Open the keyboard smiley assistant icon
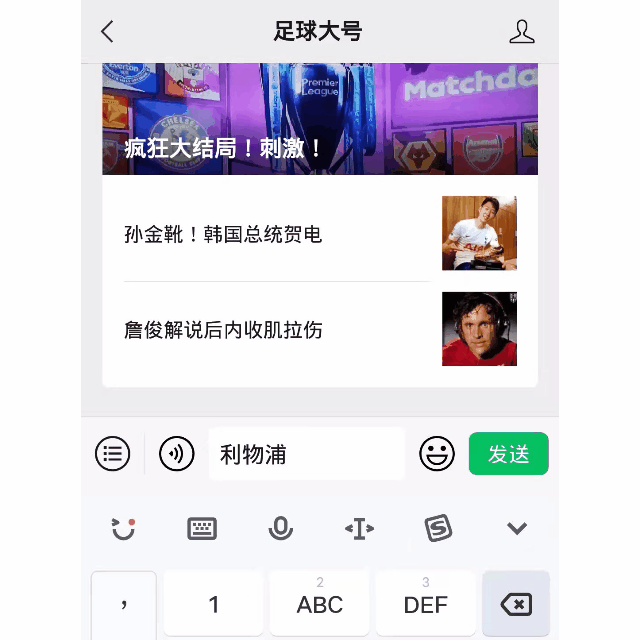This screenshot has height=640, width=640. click(x=123, y=528)
